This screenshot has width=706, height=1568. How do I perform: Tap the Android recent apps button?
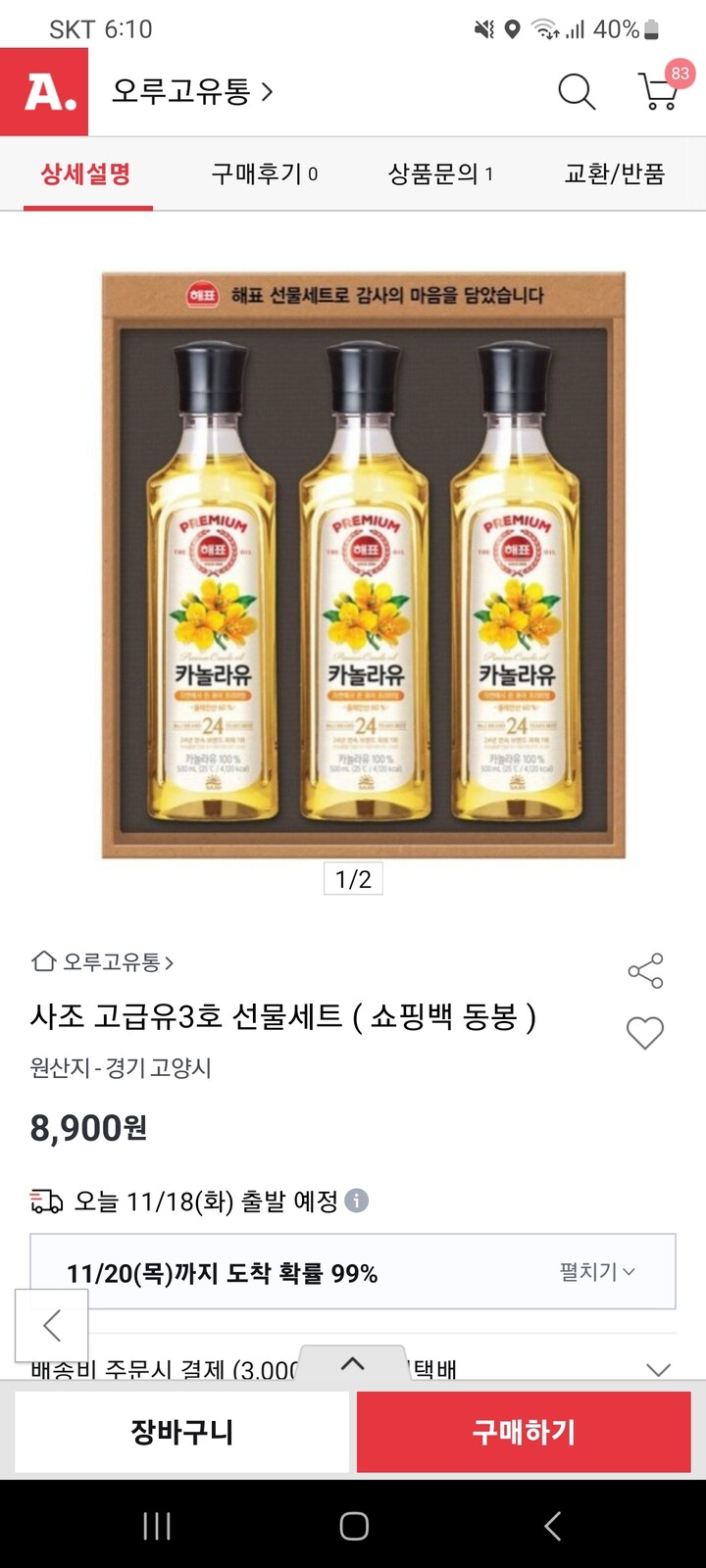coord(155,1526)
